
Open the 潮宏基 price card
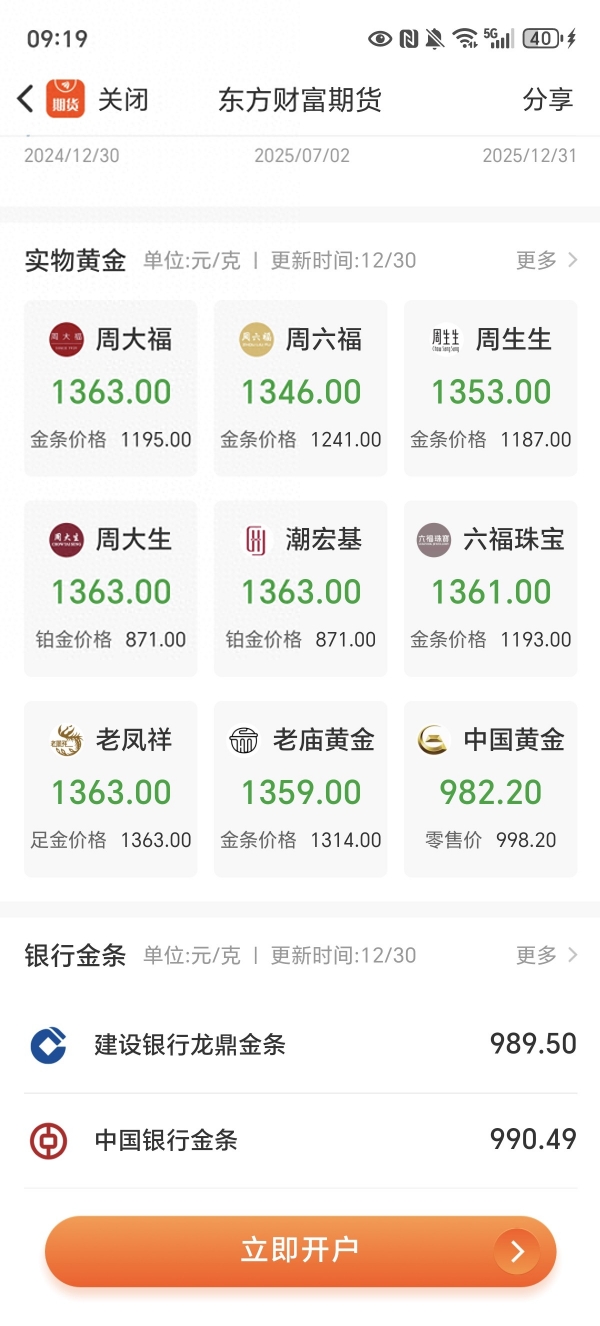click(x=301, y=588)
